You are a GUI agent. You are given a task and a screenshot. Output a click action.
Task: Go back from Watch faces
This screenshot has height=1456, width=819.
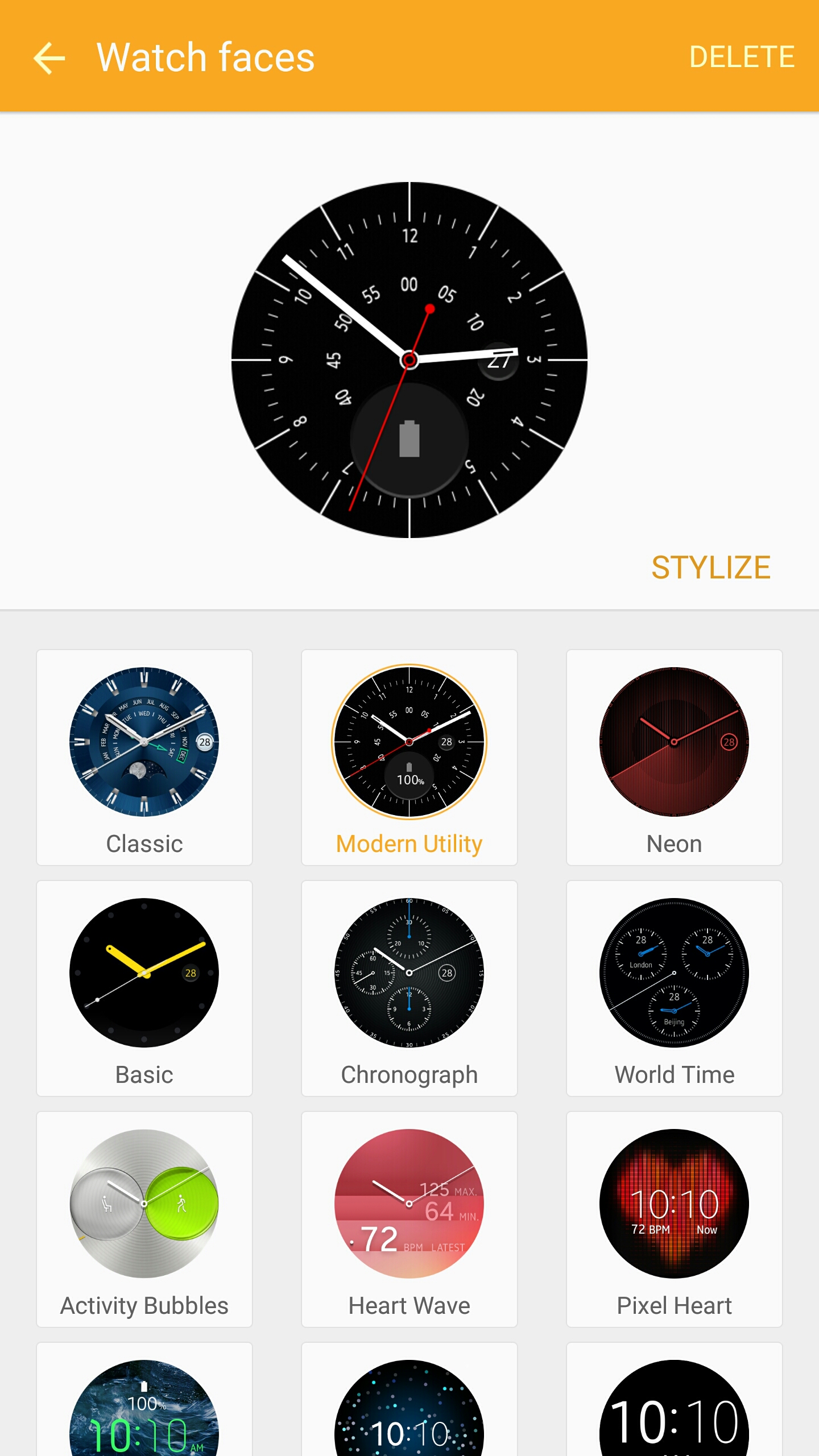coord(49,57)
